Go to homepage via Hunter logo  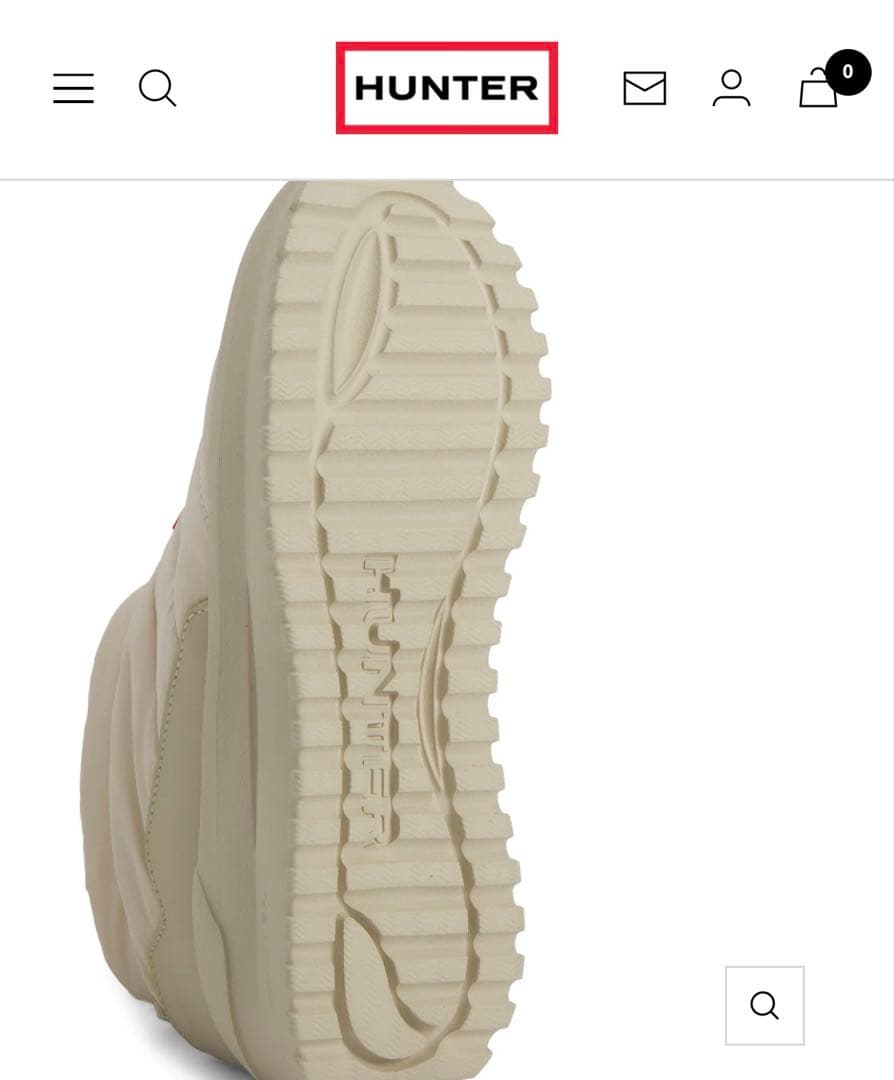(x=446, y=88)
